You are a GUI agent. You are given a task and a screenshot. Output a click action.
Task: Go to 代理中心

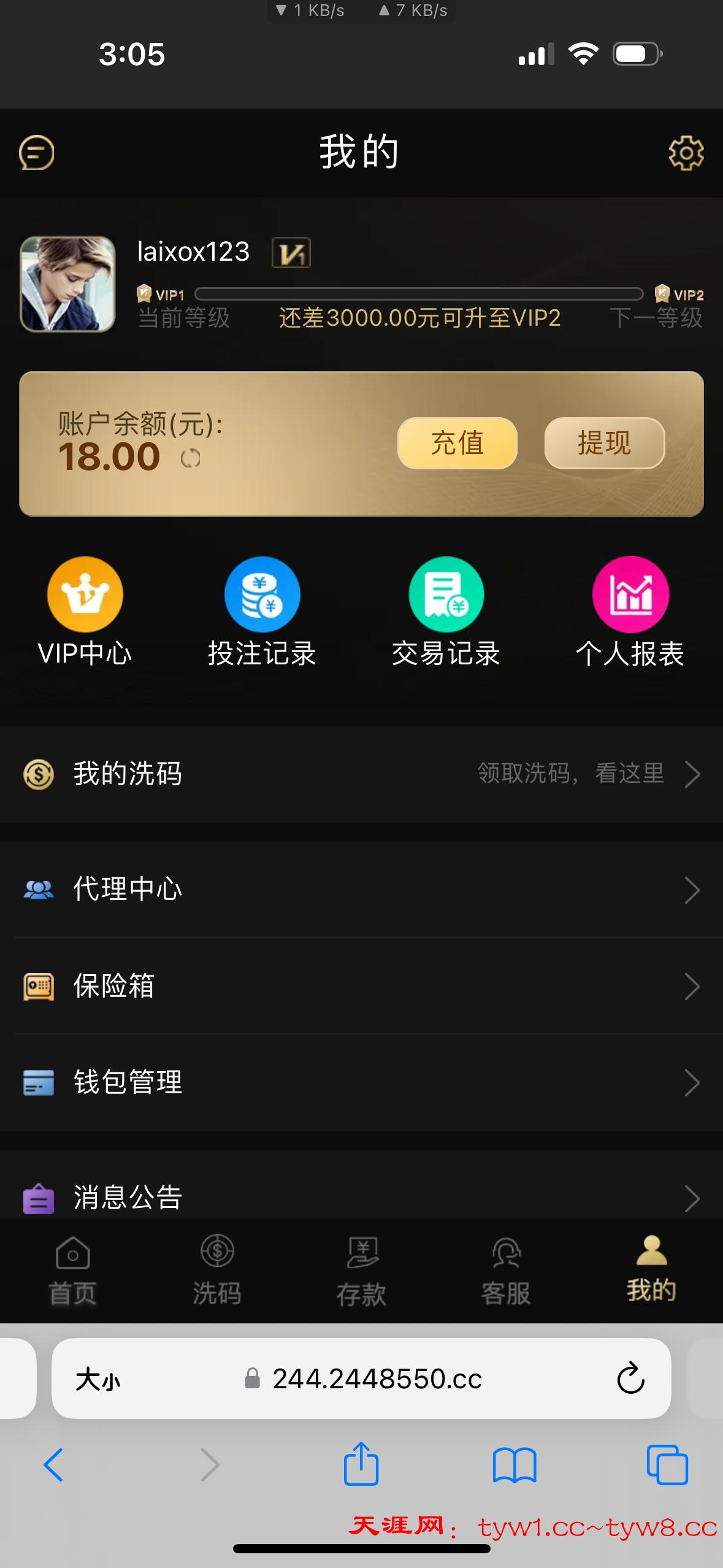tap(361, 890)
